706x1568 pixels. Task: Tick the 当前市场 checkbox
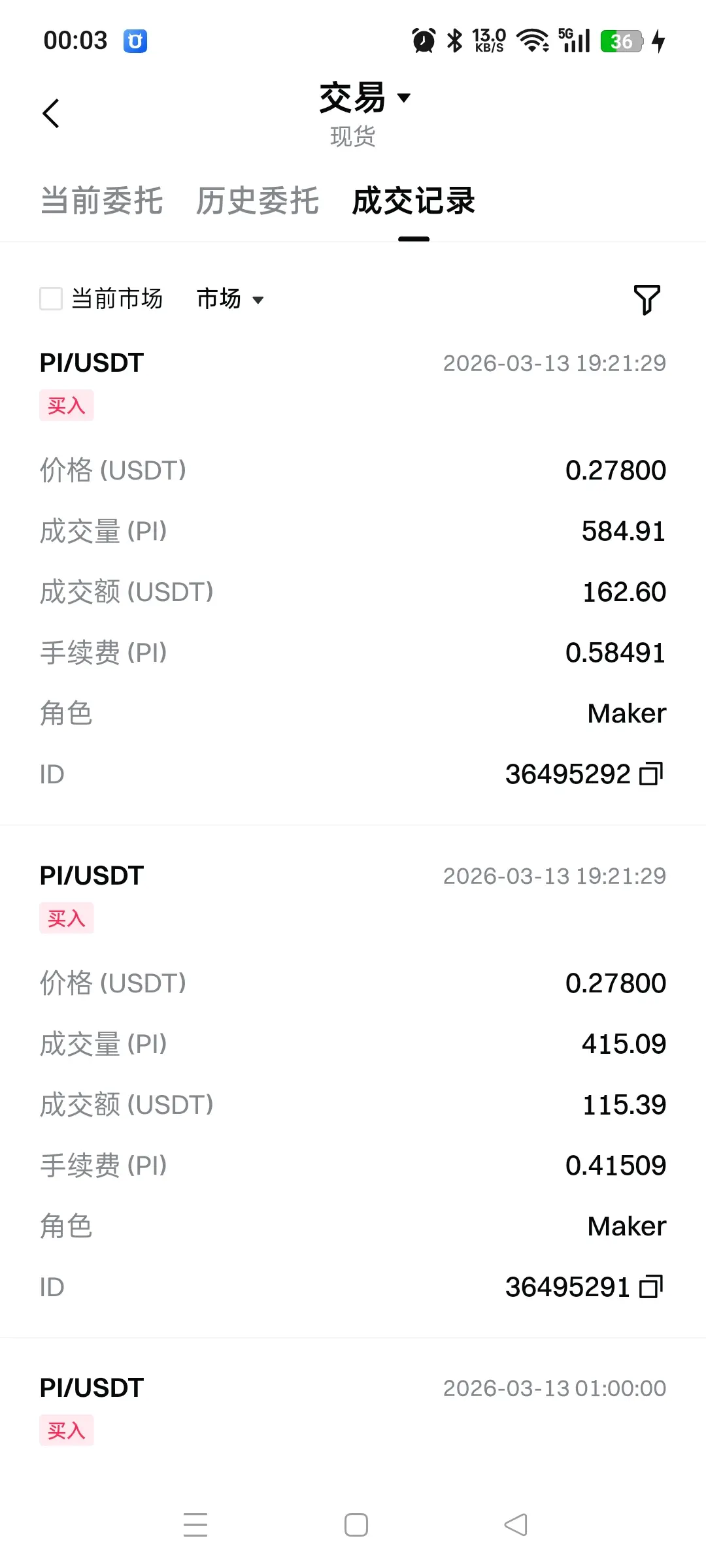[x=51, y=299]
